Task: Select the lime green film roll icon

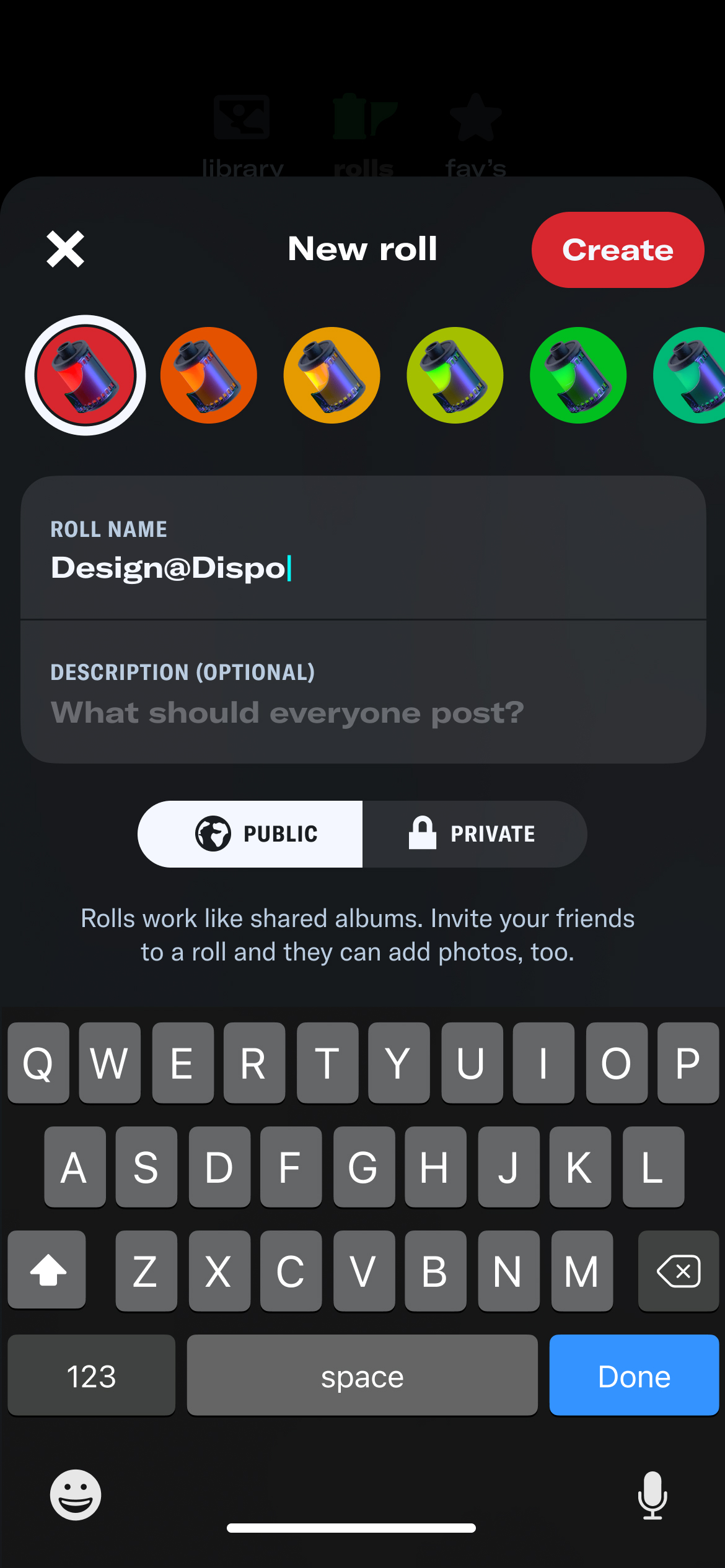Action: pos(455,375)
